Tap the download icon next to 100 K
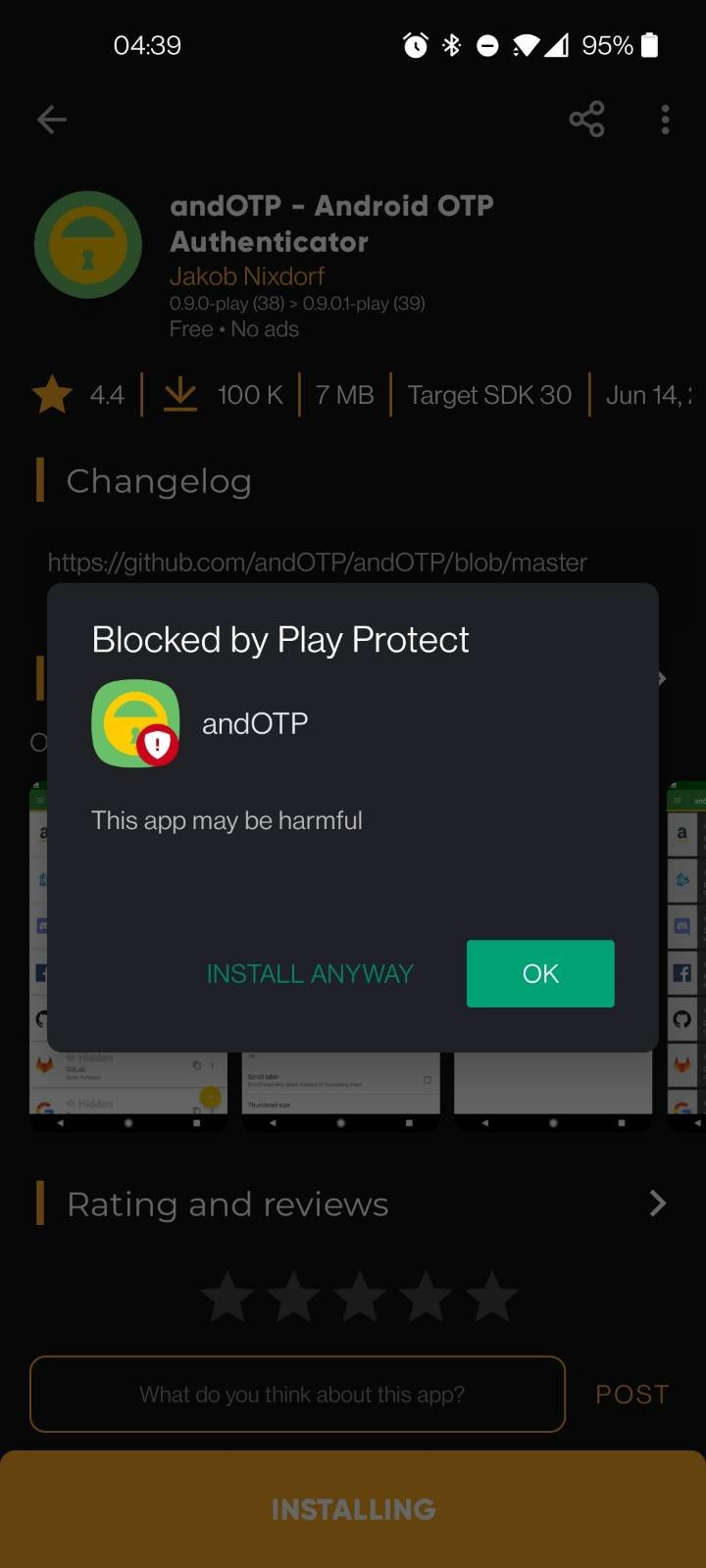The height and width of the screenshot is (1568, 706). coord(179,395)
